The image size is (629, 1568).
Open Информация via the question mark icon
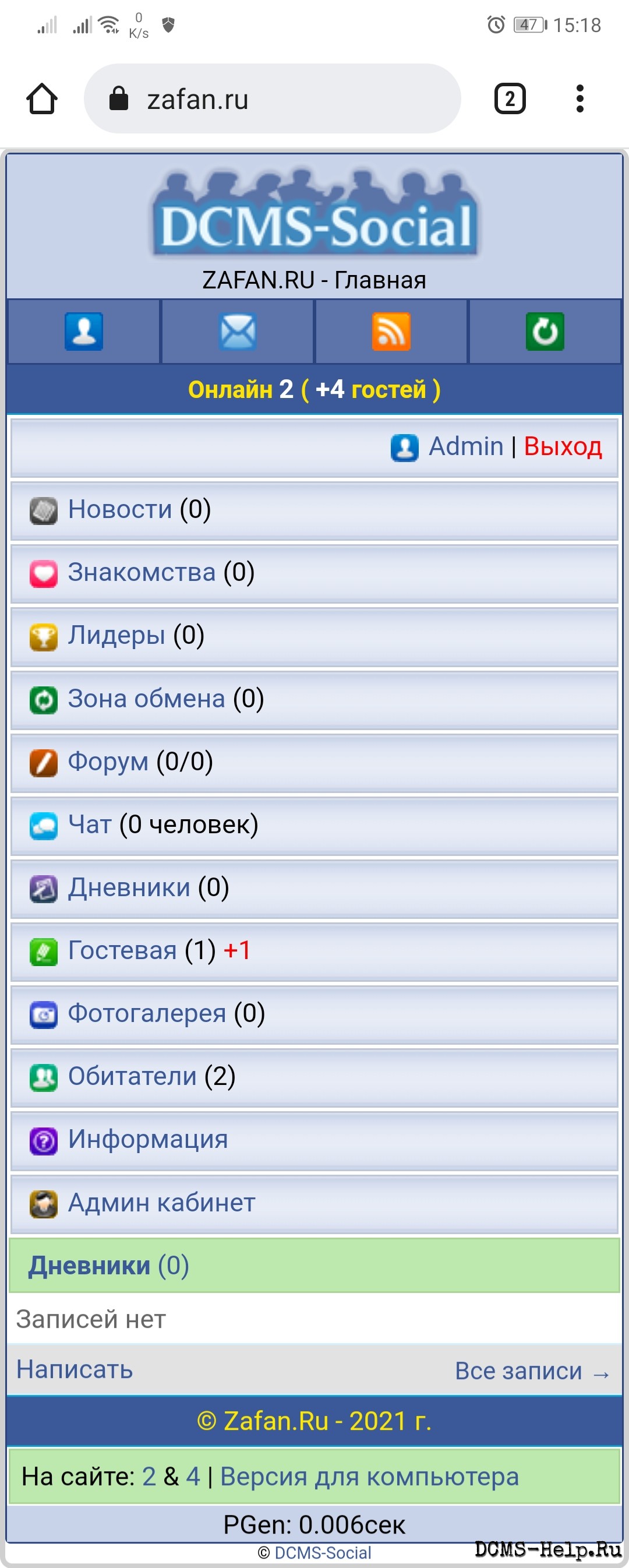43,1141
